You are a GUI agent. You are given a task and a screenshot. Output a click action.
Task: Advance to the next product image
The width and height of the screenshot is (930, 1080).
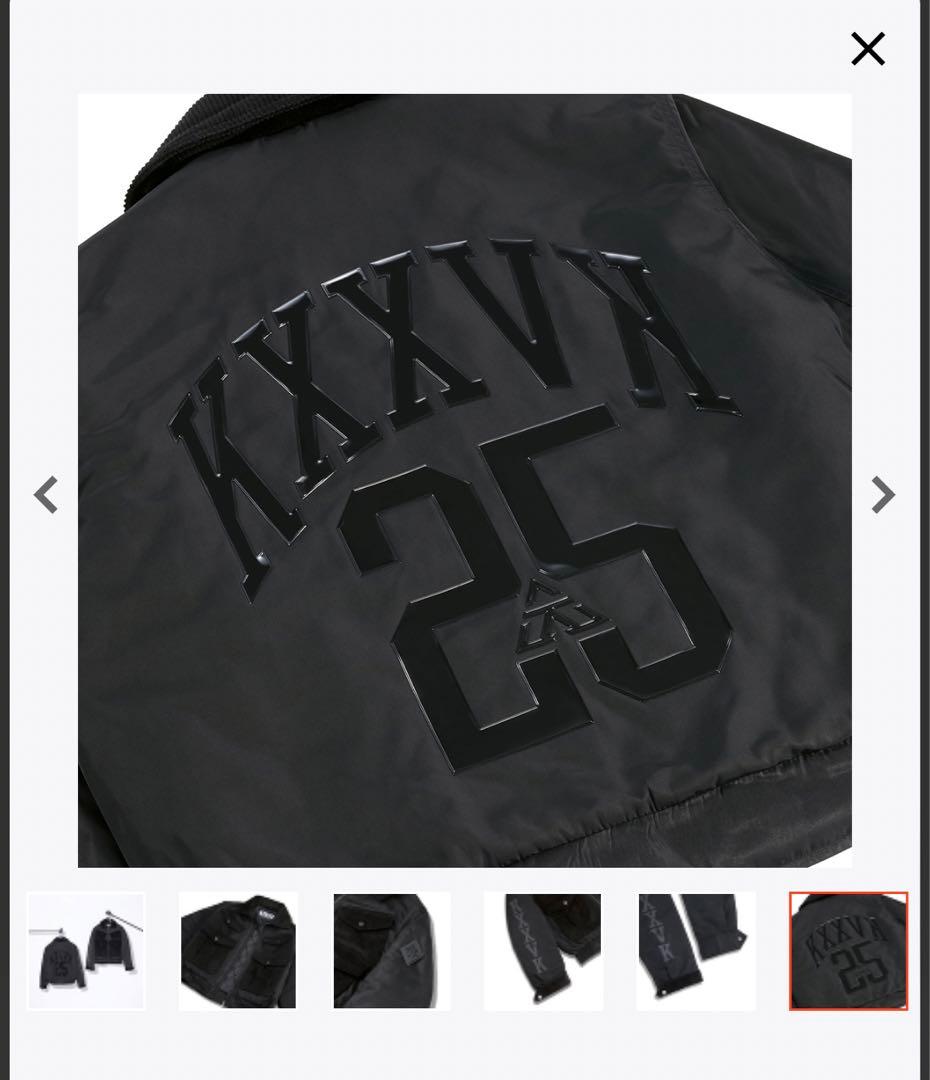(x=882, y=495)
